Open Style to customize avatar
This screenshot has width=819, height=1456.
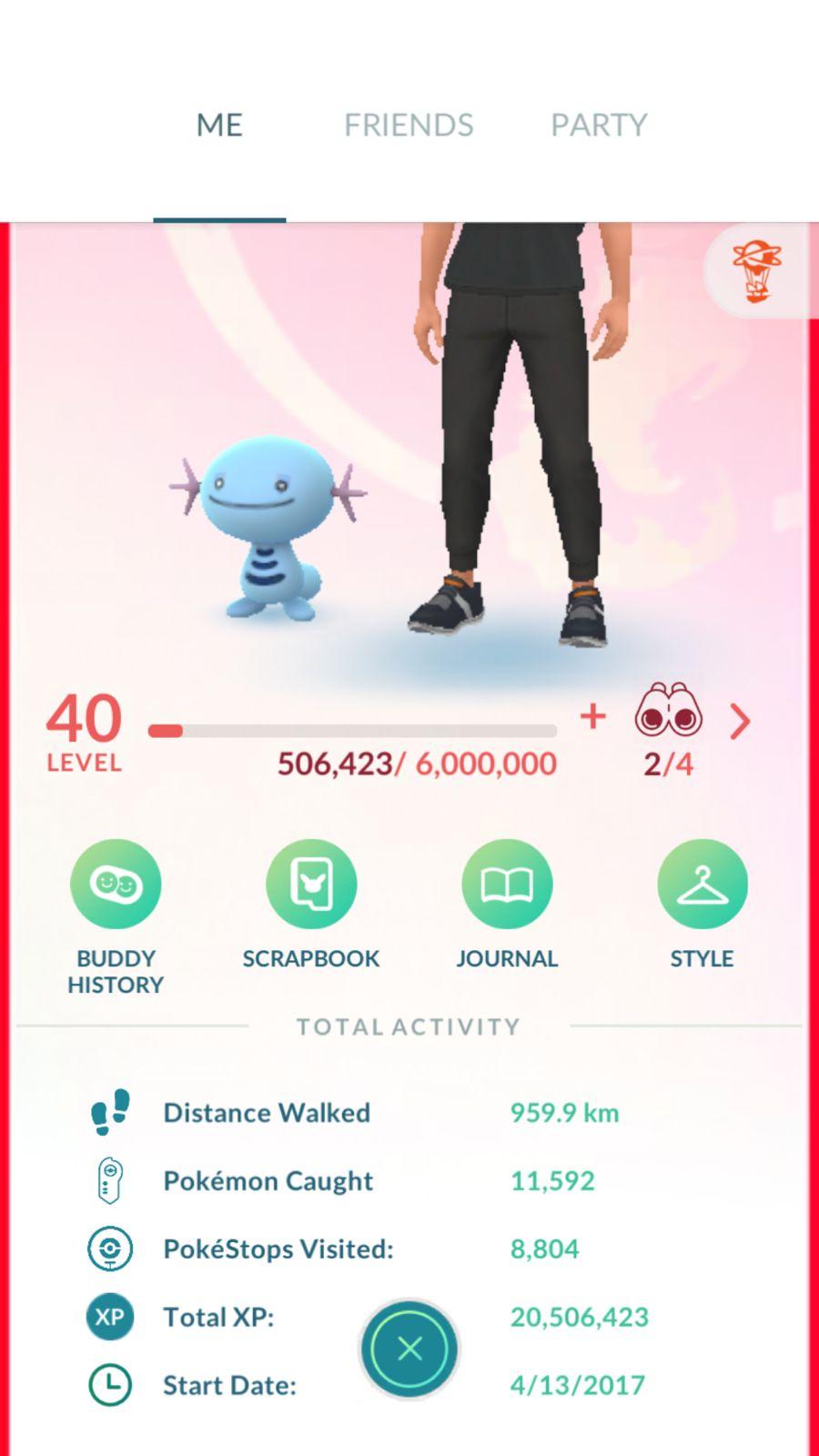tap(702, 885)
